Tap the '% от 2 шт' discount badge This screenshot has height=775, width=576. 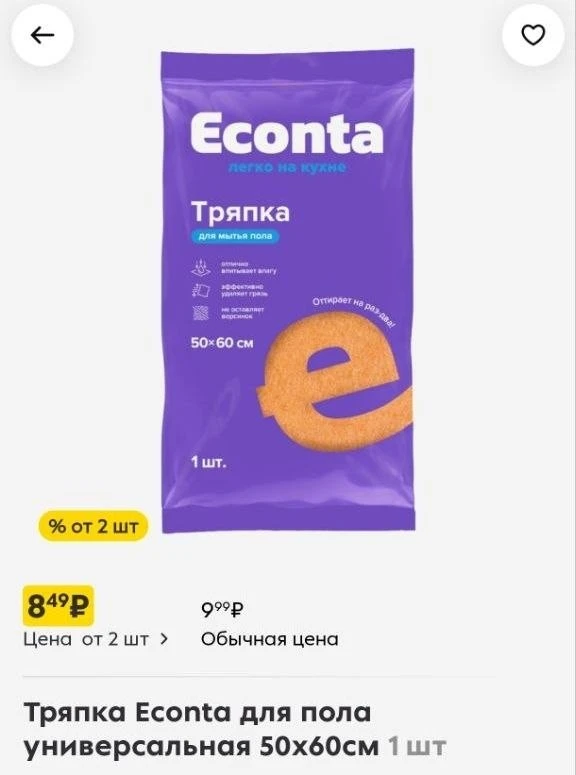[93, 526]
